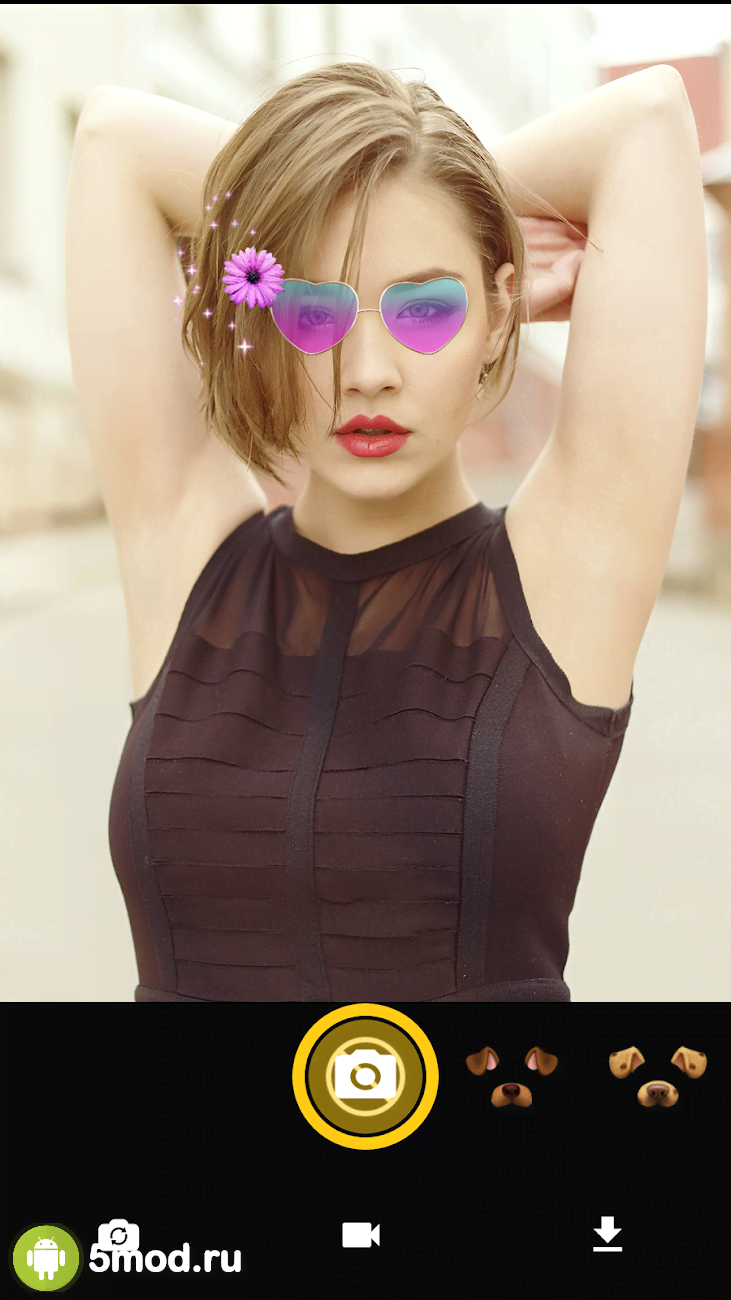Take a photo with the yellow shutter button
The width and height of the screenshot is (731, 1300).
[365, 1076]
